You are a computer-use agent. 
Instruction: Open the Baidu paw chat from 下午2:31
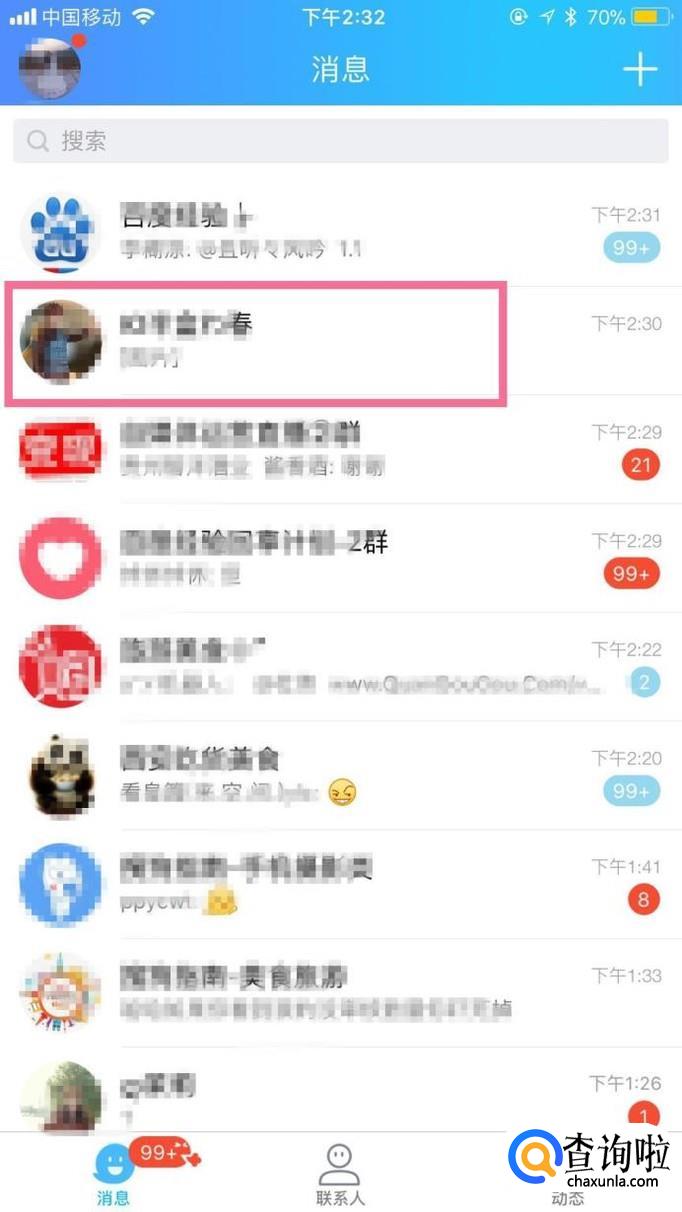(340, 232)
